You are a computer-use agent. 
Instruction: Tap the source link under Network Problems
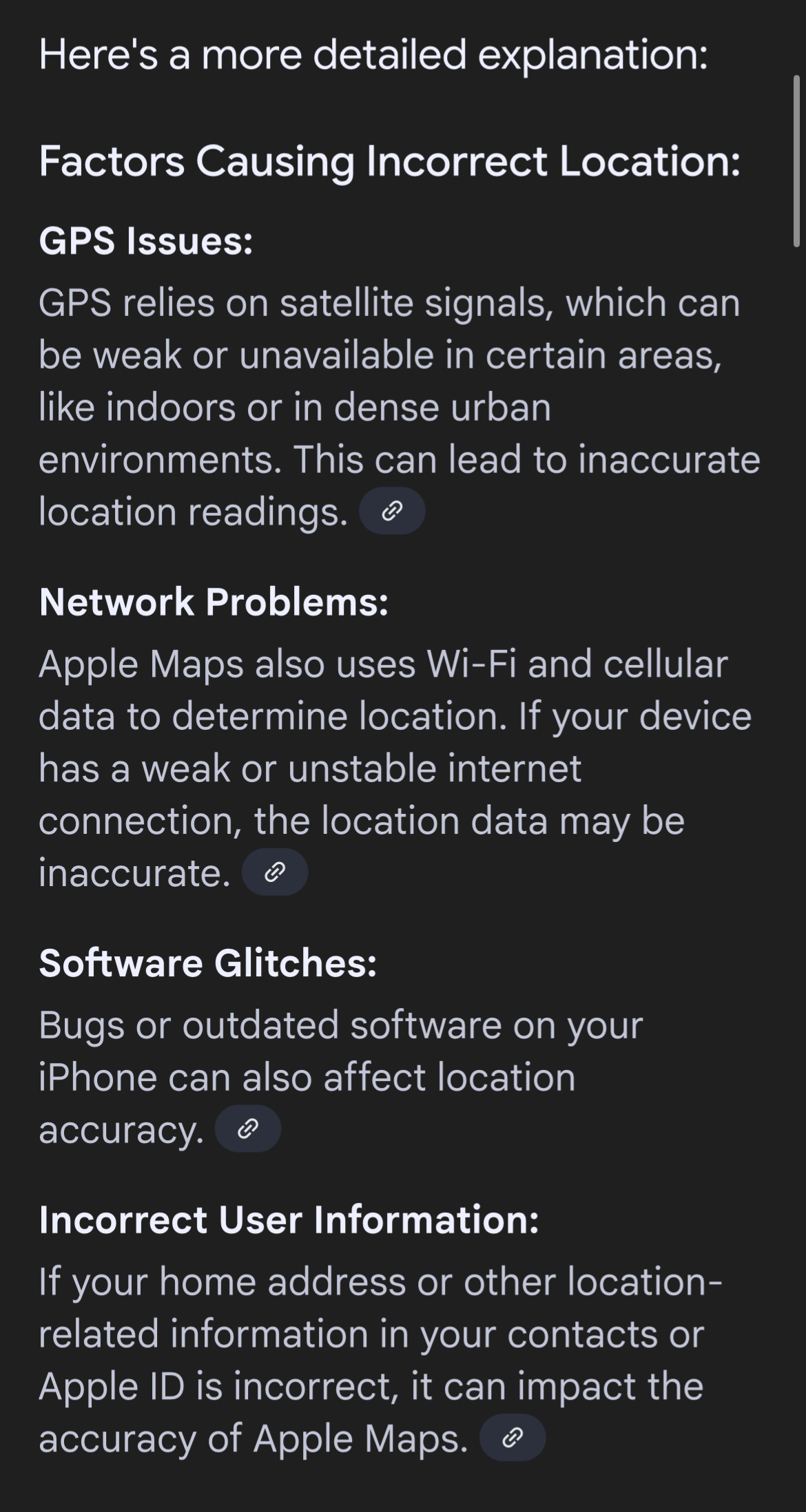275,872
